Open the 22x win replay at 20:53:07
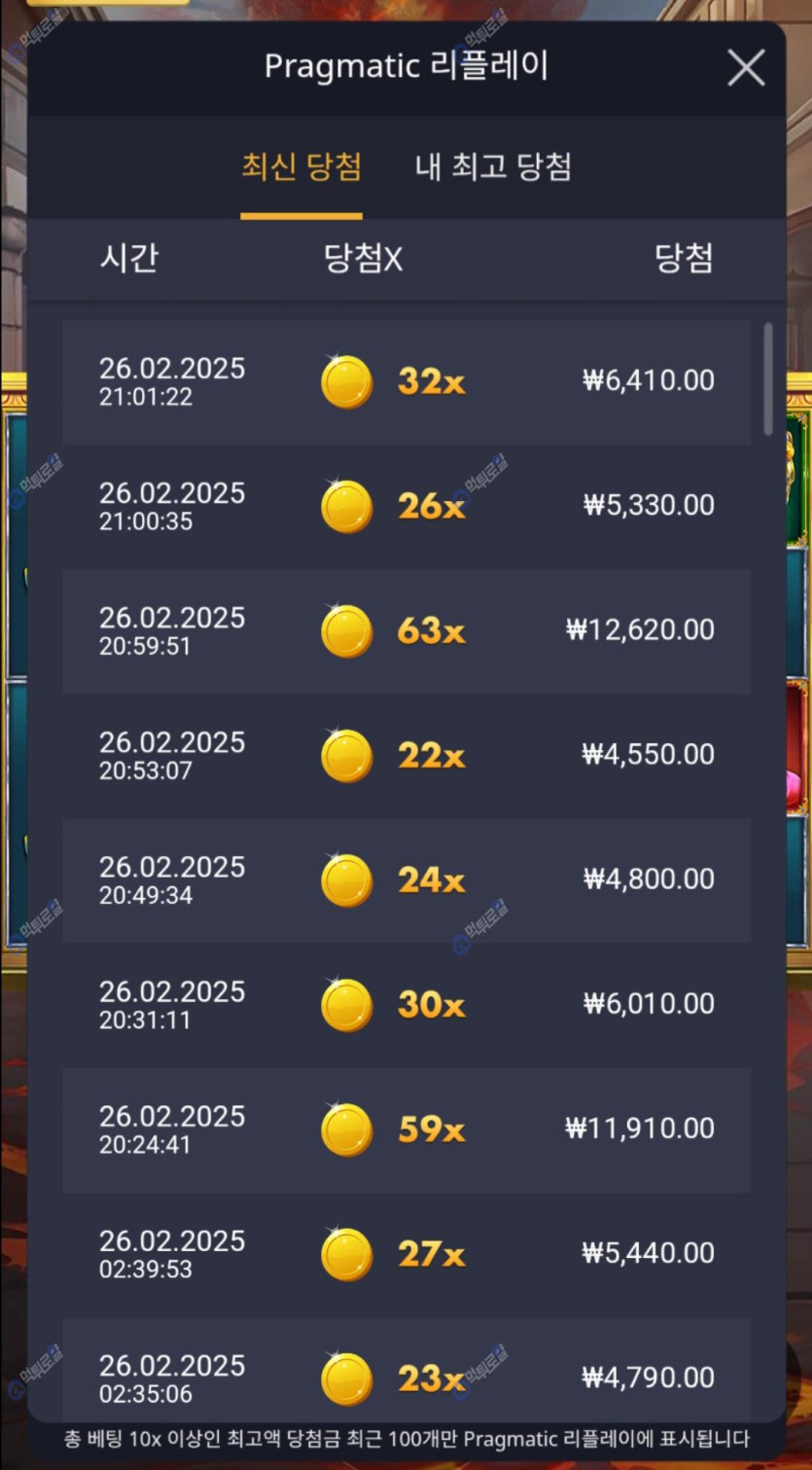 click(x=406, y=755)
